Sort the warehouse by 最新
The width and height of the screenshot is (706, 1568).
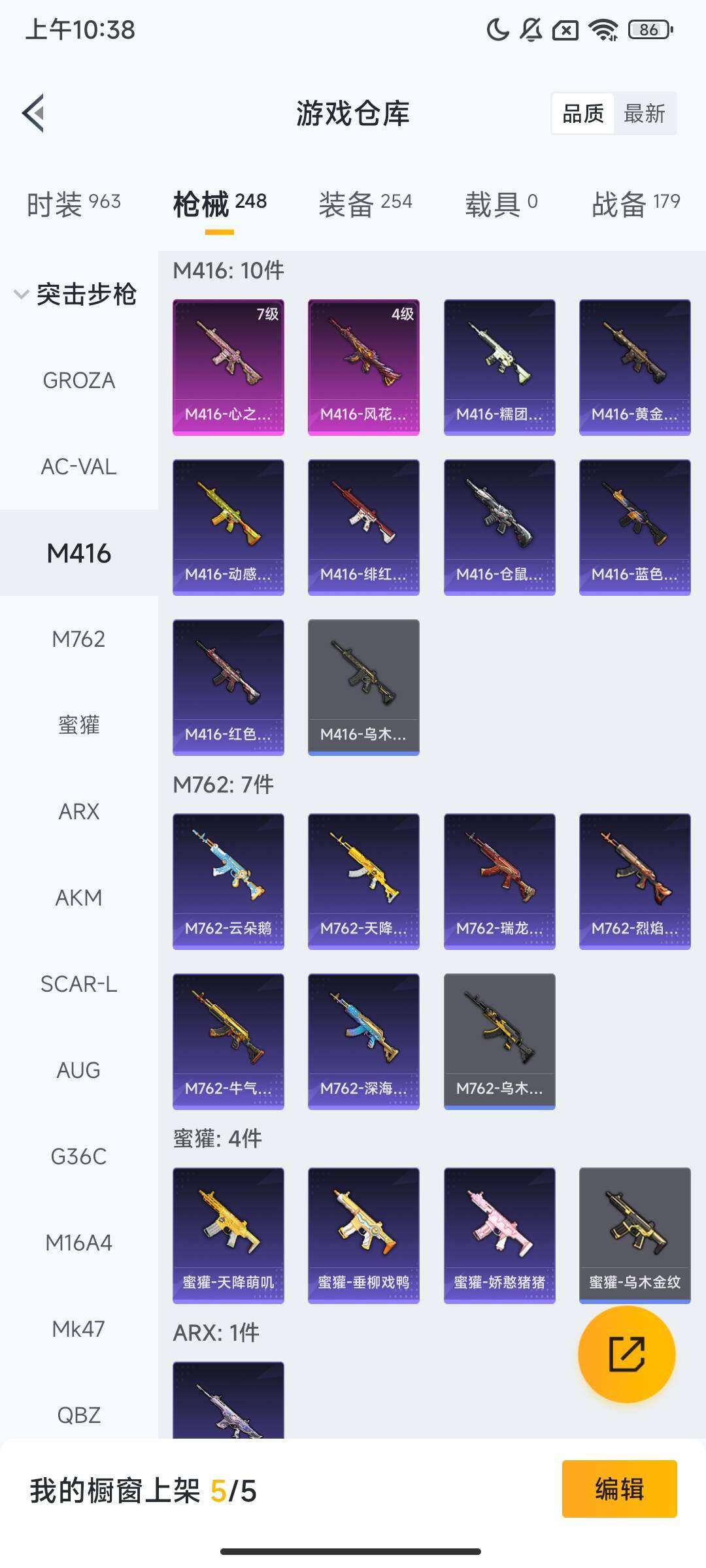click(x=644, y=114)
